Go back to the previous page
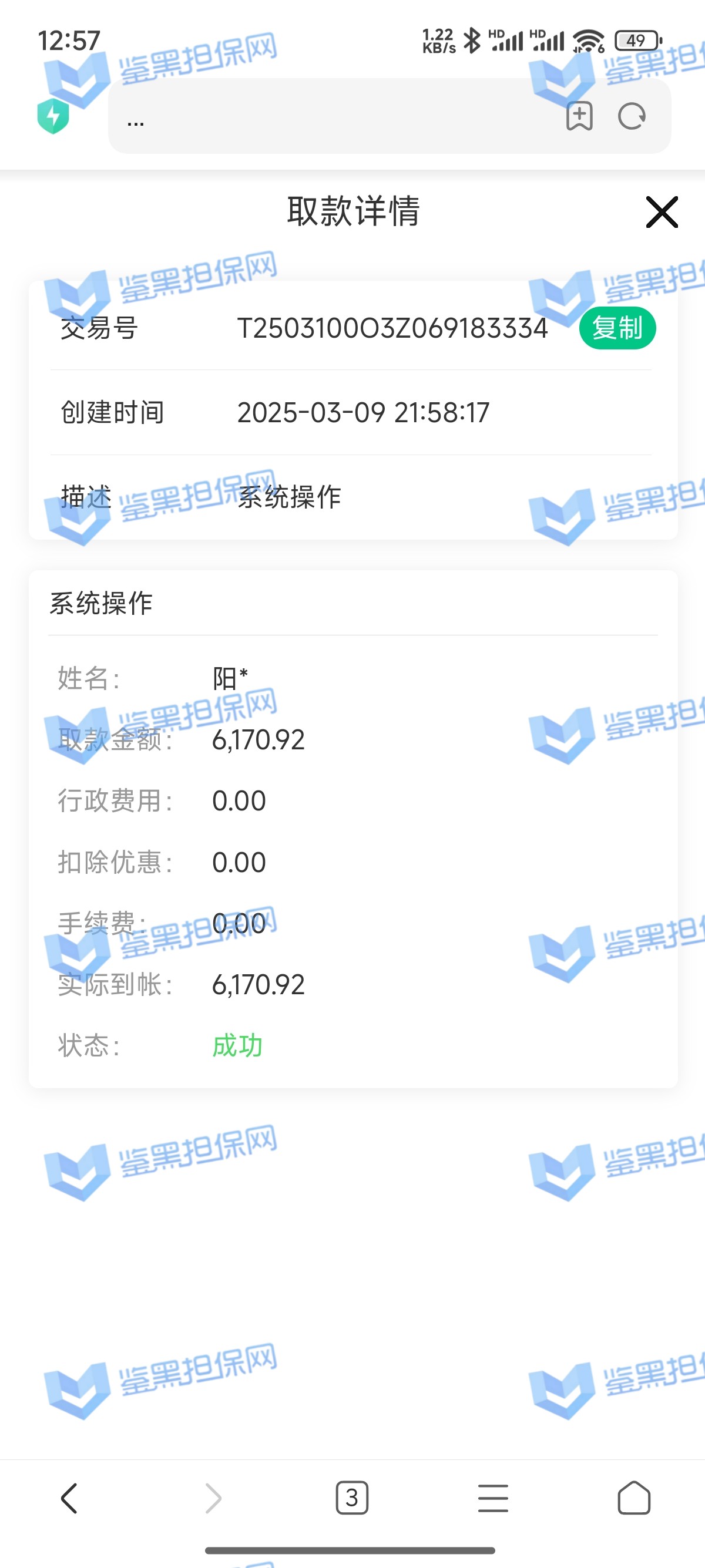 pyautogui.click(x=69, y=1498)
